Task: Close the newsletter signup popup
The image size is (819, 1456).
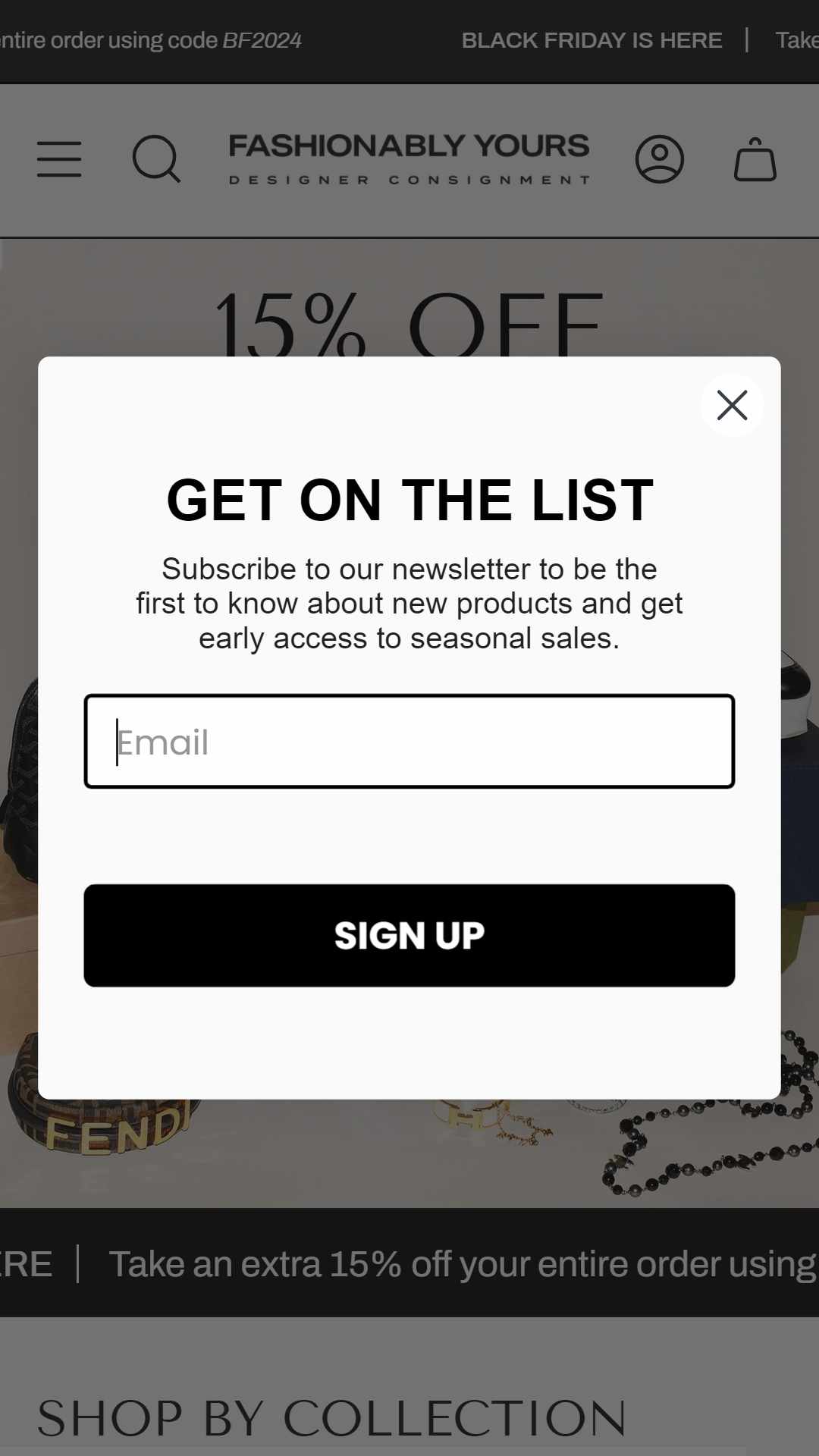Action: click(732, 405)
